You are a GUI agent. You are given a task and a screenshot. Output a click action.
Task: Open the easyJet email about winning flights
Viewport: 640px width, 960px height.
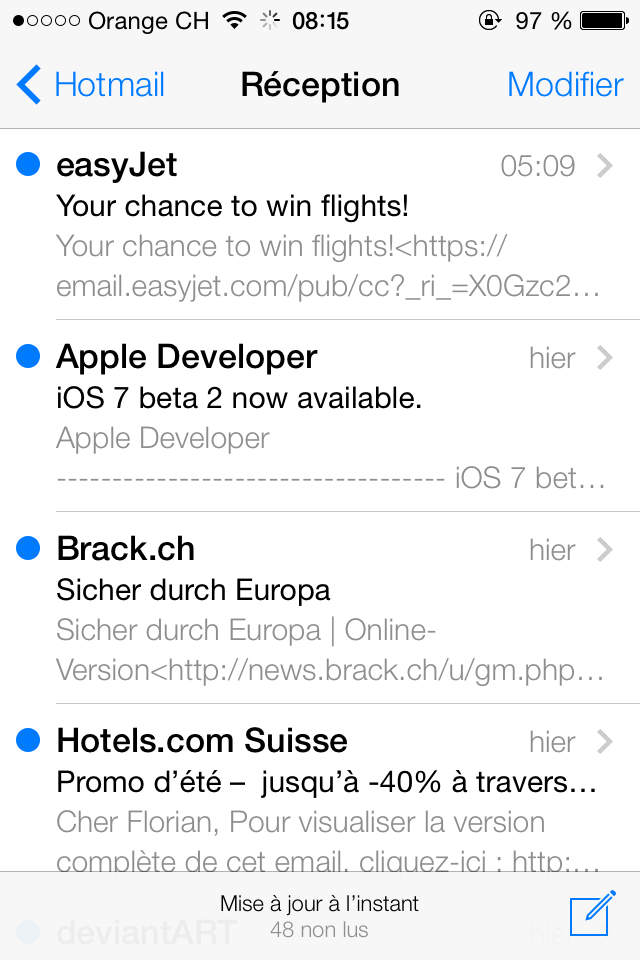pyautogui.click(x=320, y=225)
